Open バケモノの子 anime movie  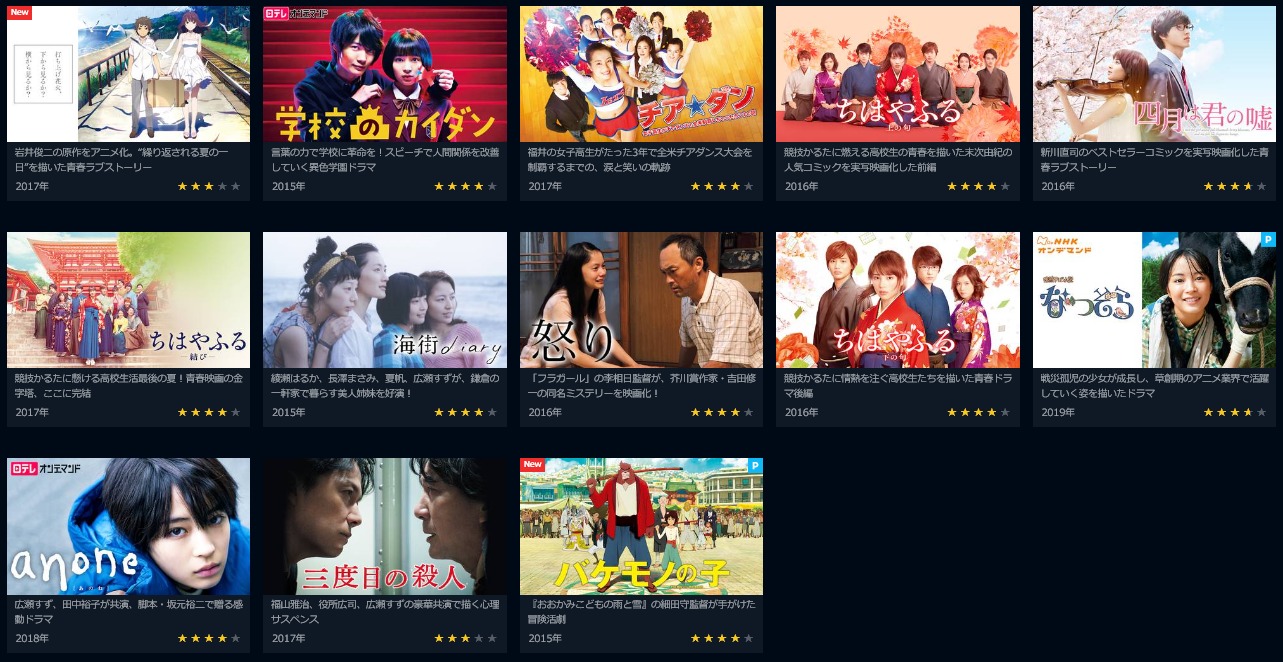click(x=641, y=527)
